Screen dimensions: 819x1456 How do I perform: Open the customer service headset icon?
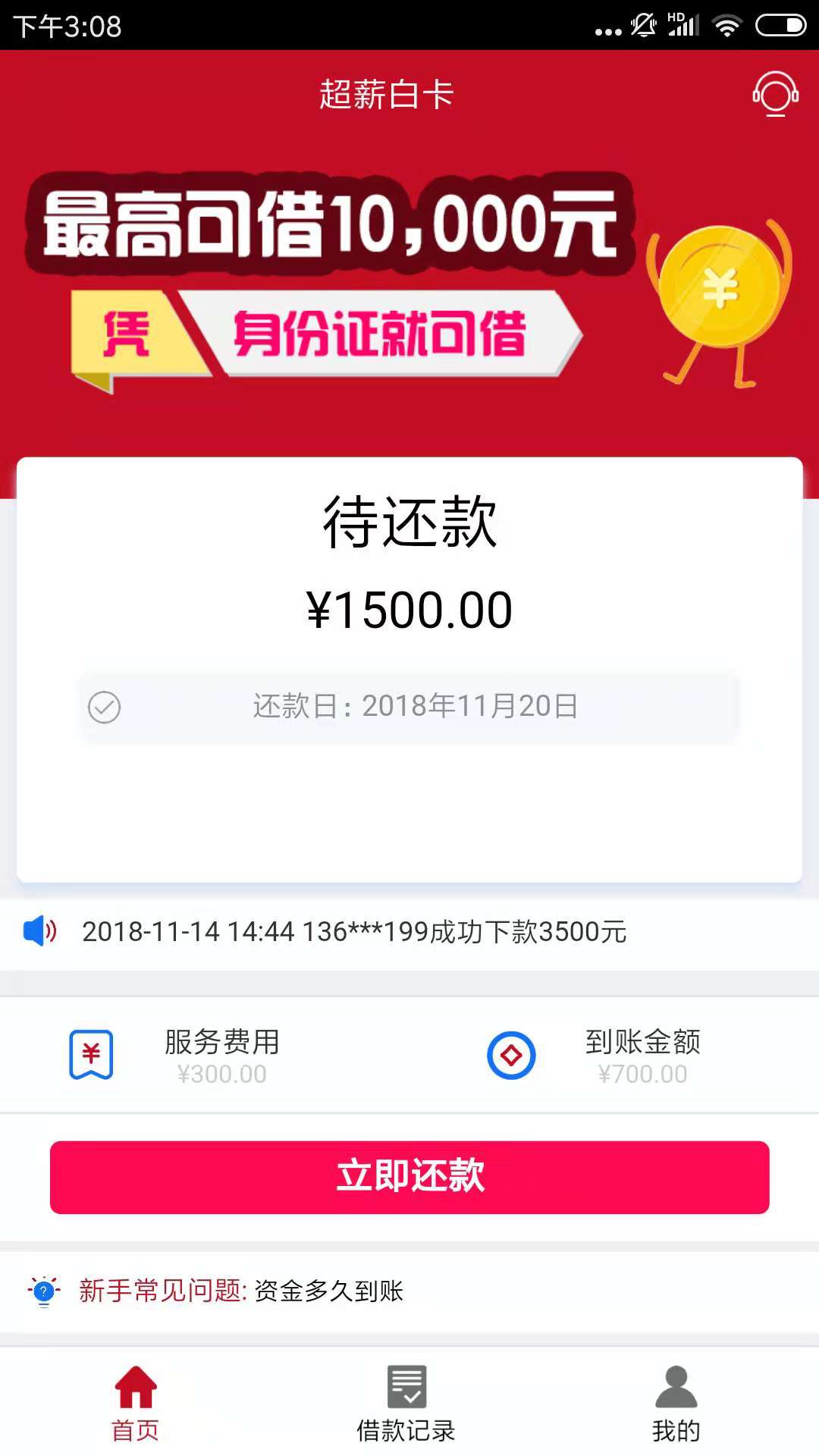point(775,94)
